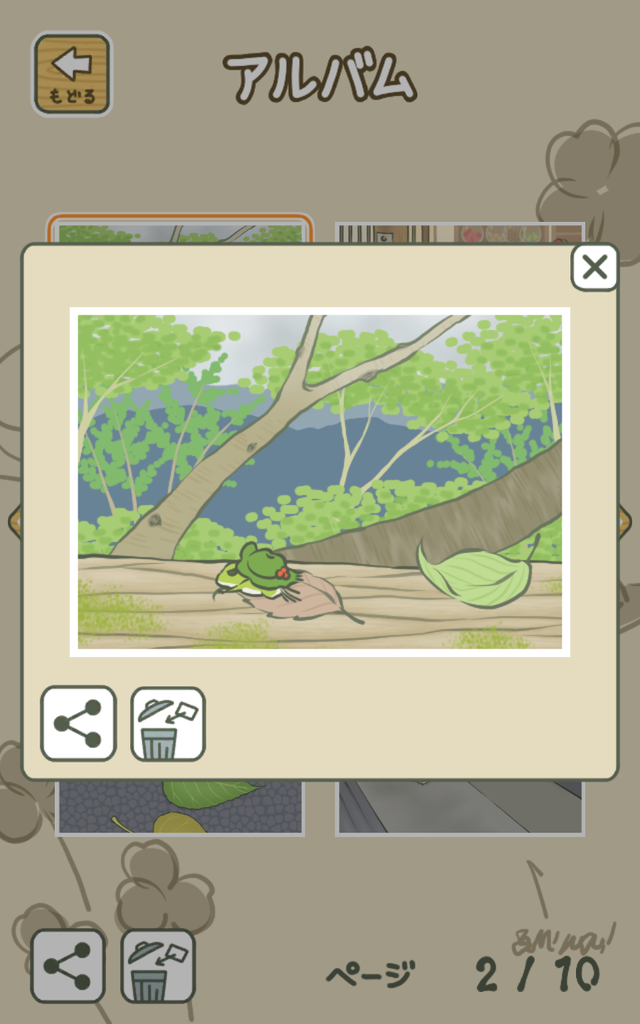Tap the enlarged frog photo
The width and height of the screenshot is (640, 1024).
[320, 482]
